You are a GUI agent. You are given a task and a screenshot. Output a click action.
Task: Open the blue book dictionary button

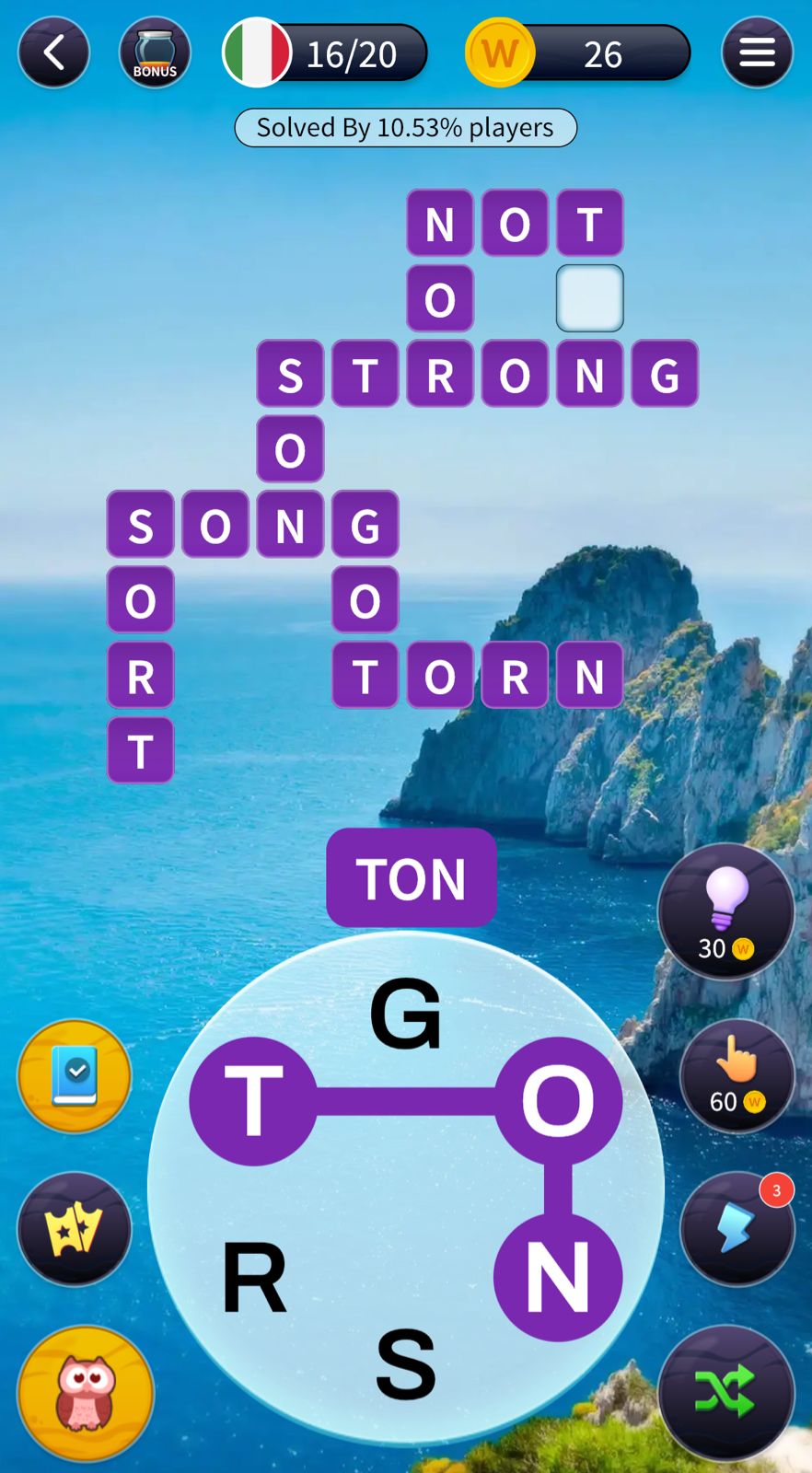(75, 1075)
